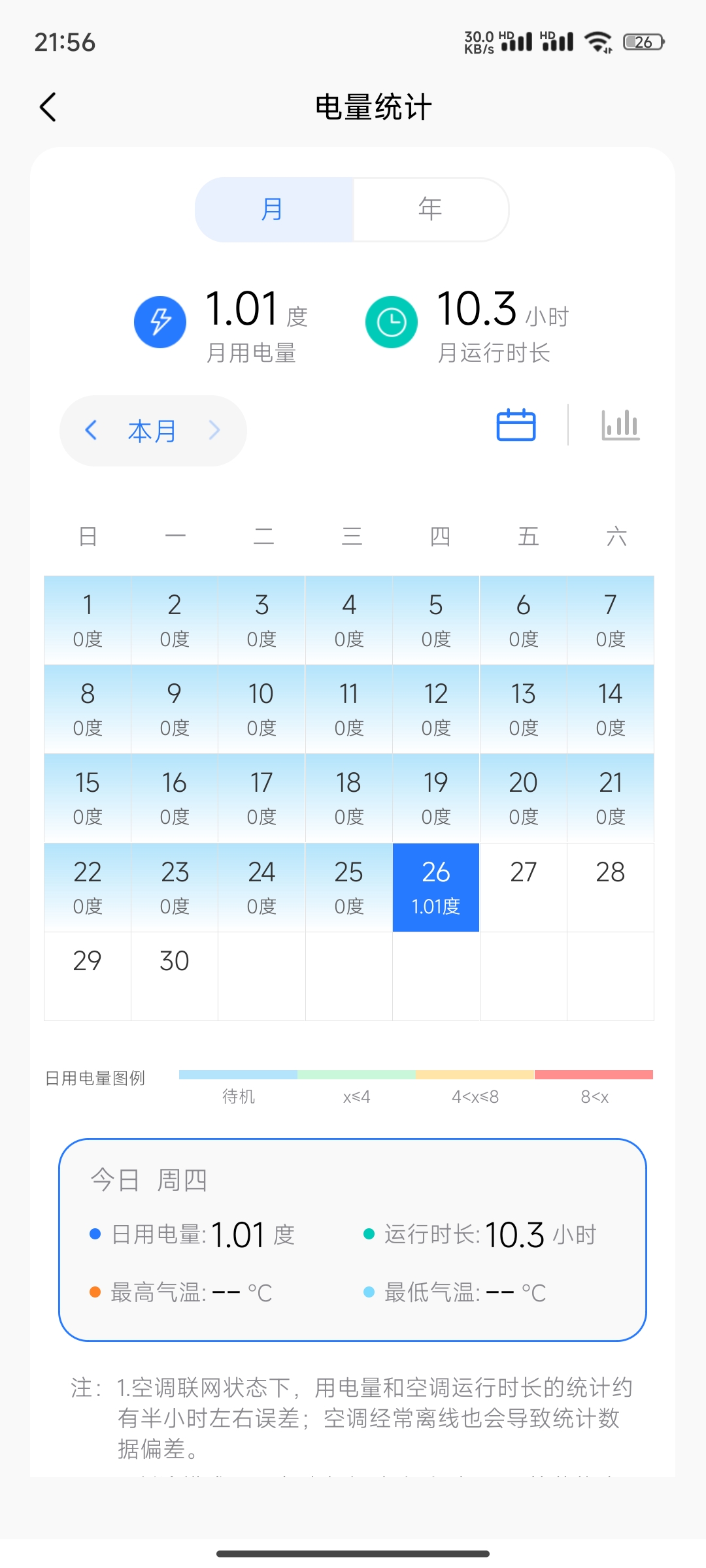Select day 25 in the calendar

point(348,887)
